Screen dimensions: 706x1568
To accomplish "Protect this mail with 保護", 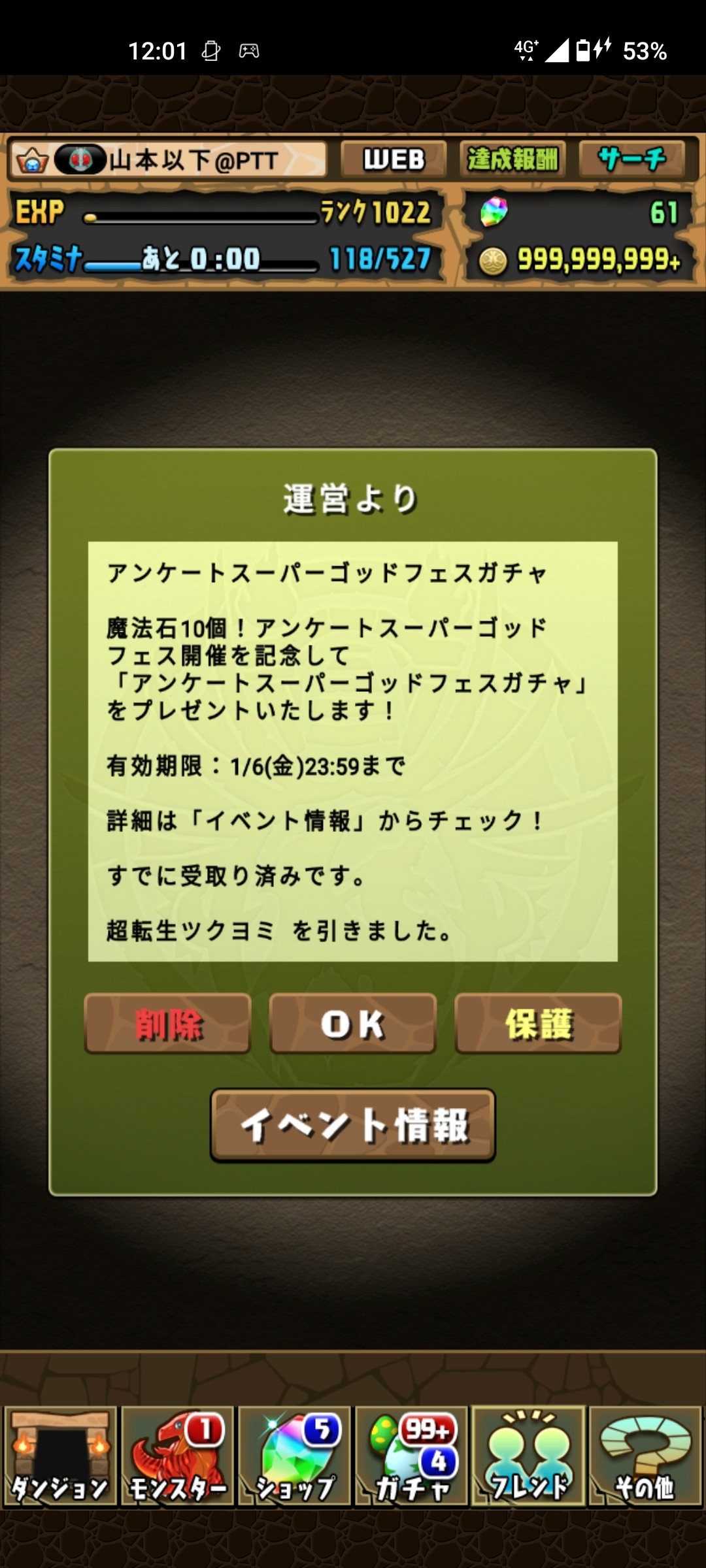I will coord(538,1023).
